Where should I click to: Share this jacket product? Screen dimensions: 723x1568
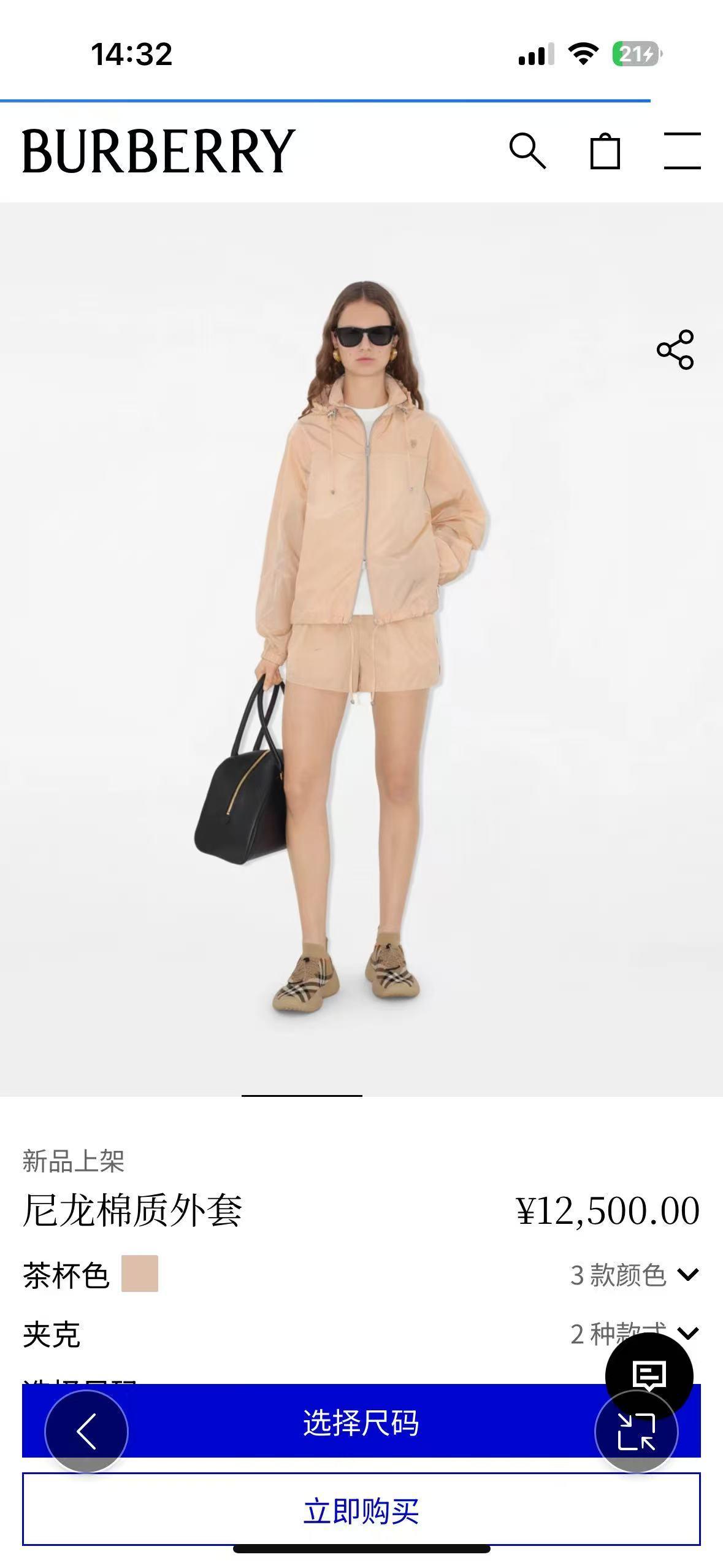click(675, 350)
